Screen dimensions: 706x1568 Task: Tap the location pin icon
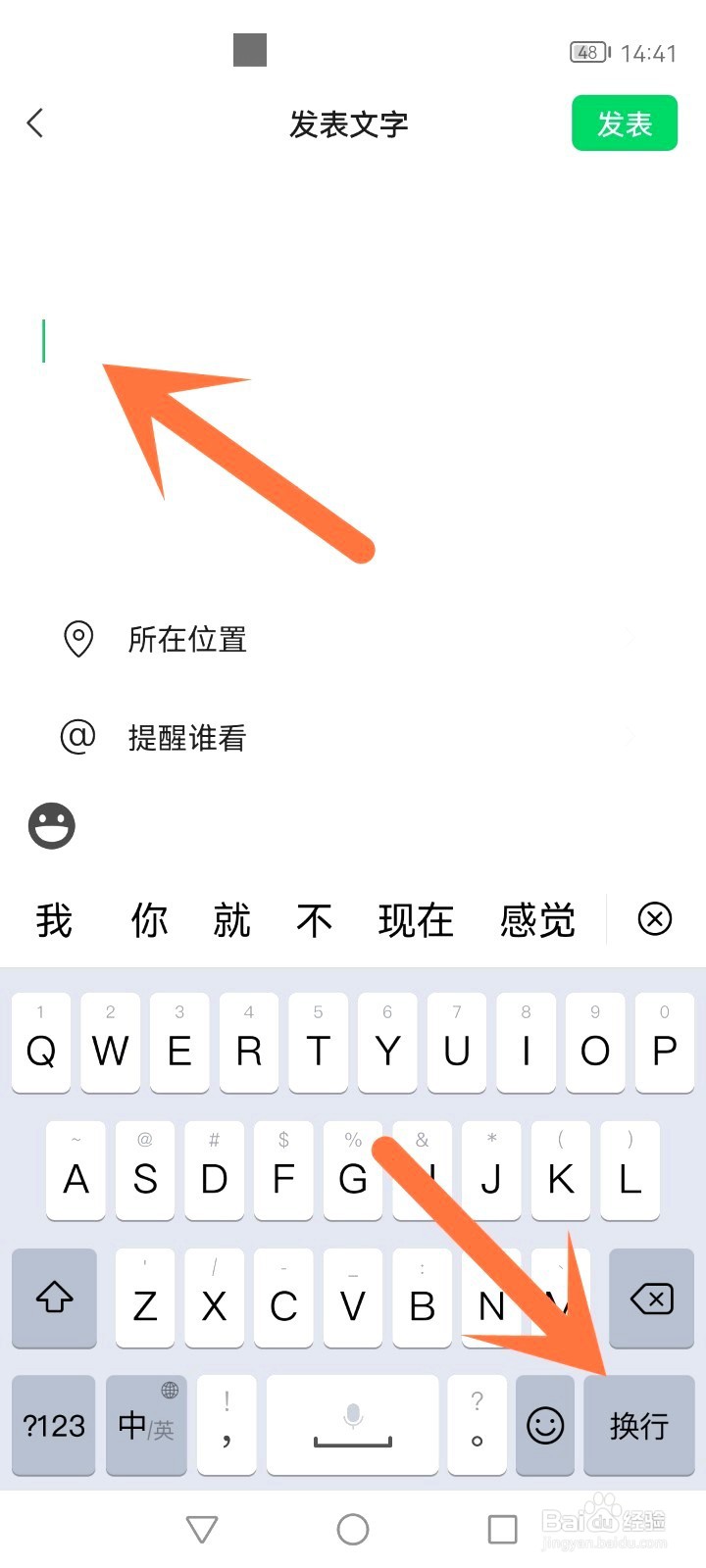click(x=78, y=639)
